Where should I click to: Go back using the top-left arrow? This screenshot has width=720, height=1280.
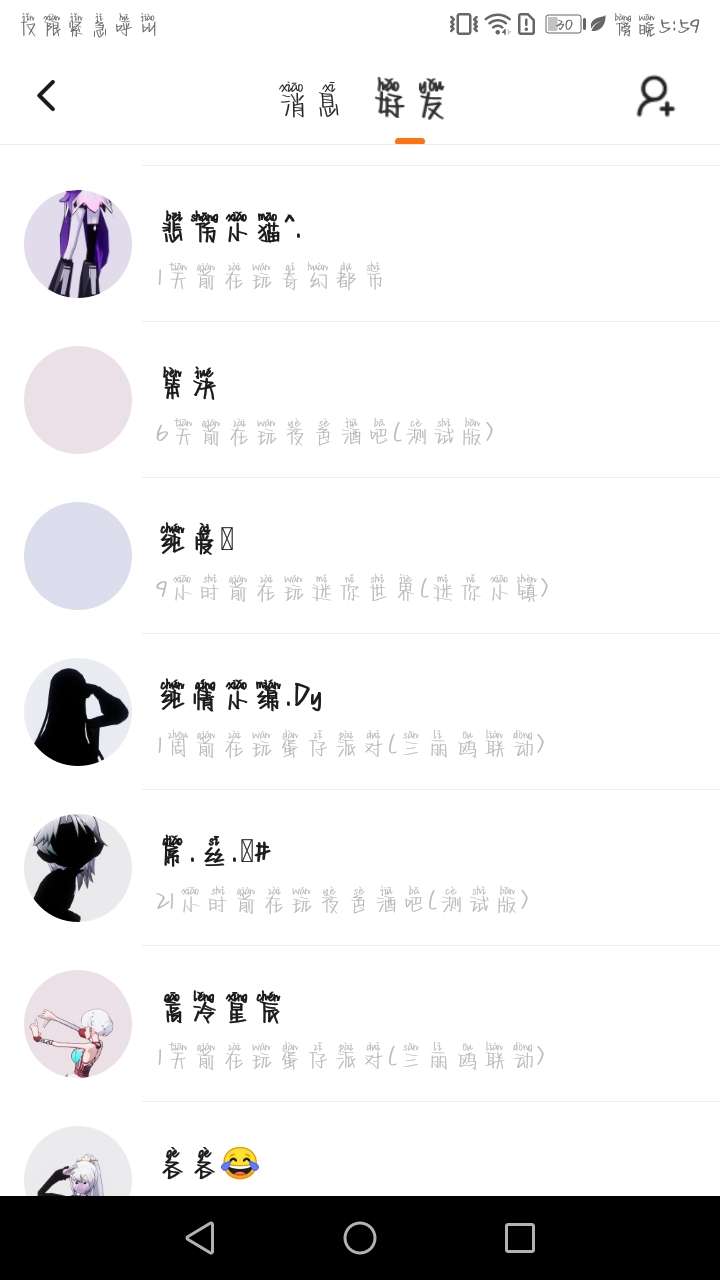click(46, 96)
